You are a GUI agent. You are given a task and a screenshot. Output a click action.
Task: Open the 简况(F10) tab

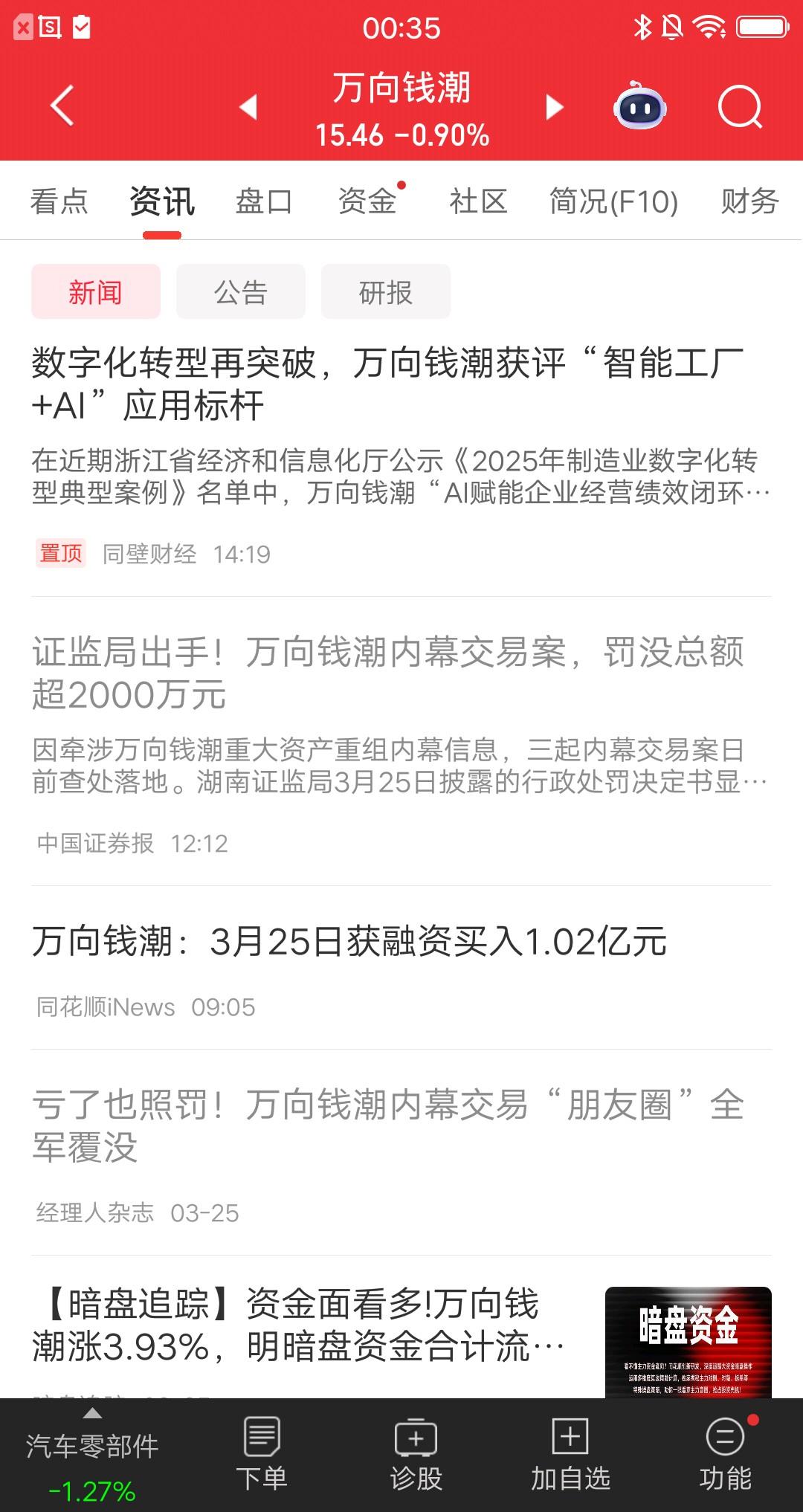[612, 201]
